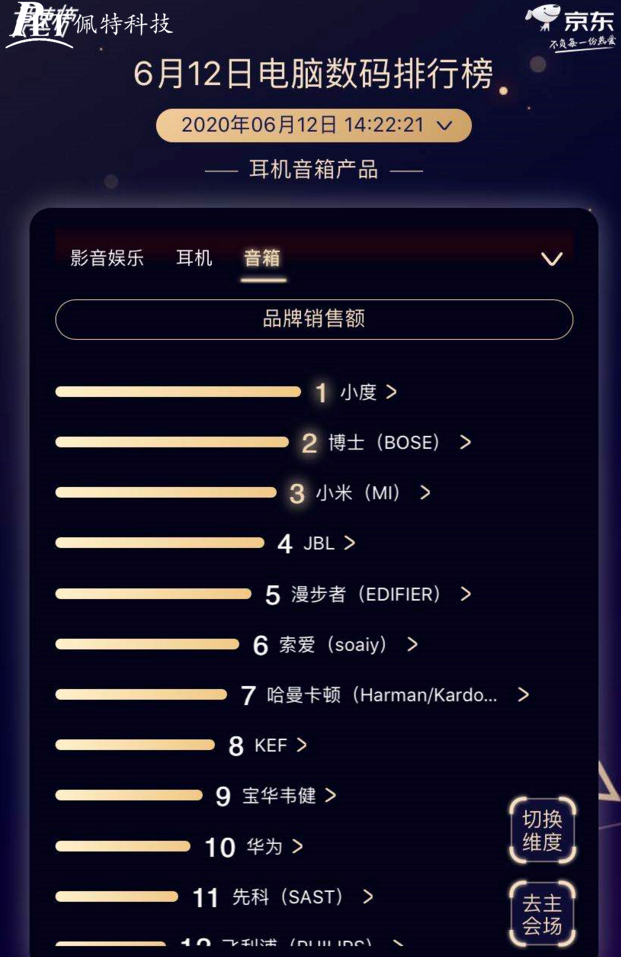Select the 音箱 tab
Screen dimensions: 621x957
click(x=262, y=258)
